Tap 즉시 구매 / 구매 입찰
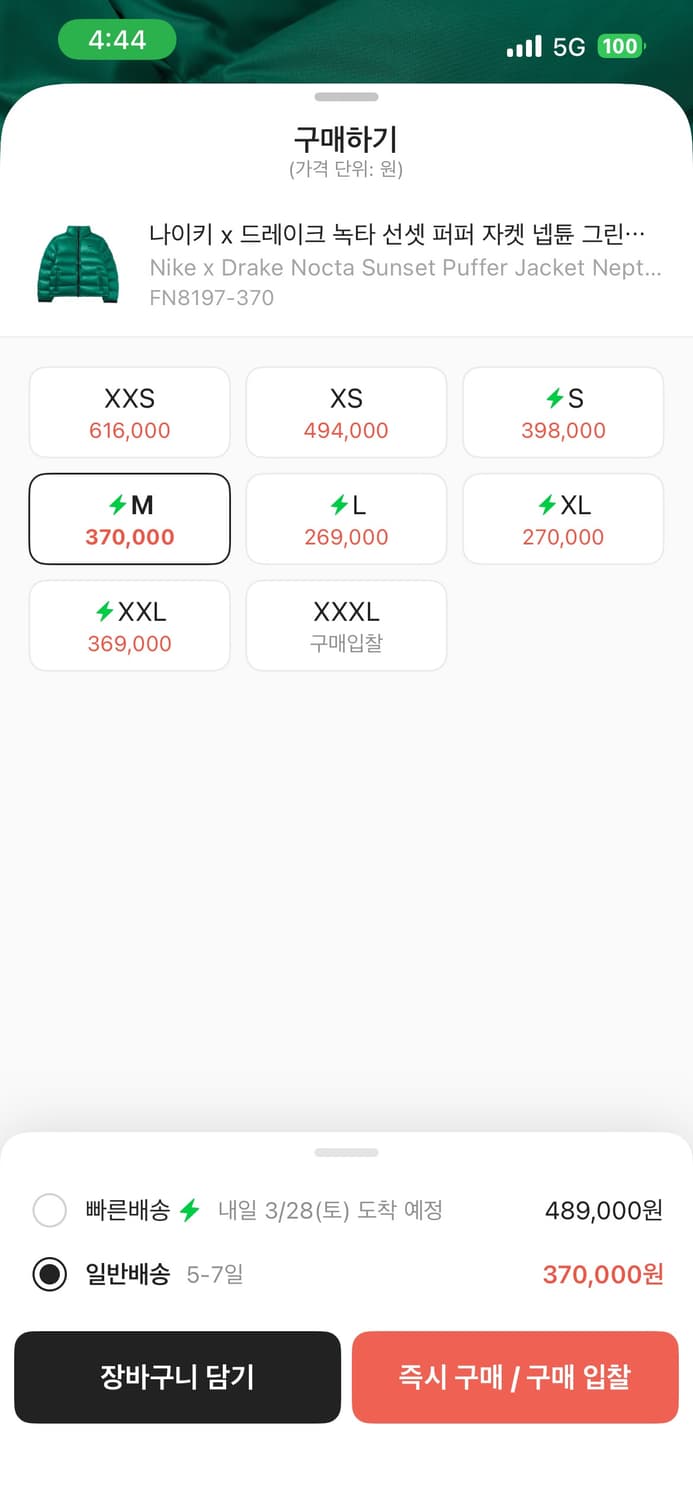This screenshot has height=1500, width=693. [515, 1377]
